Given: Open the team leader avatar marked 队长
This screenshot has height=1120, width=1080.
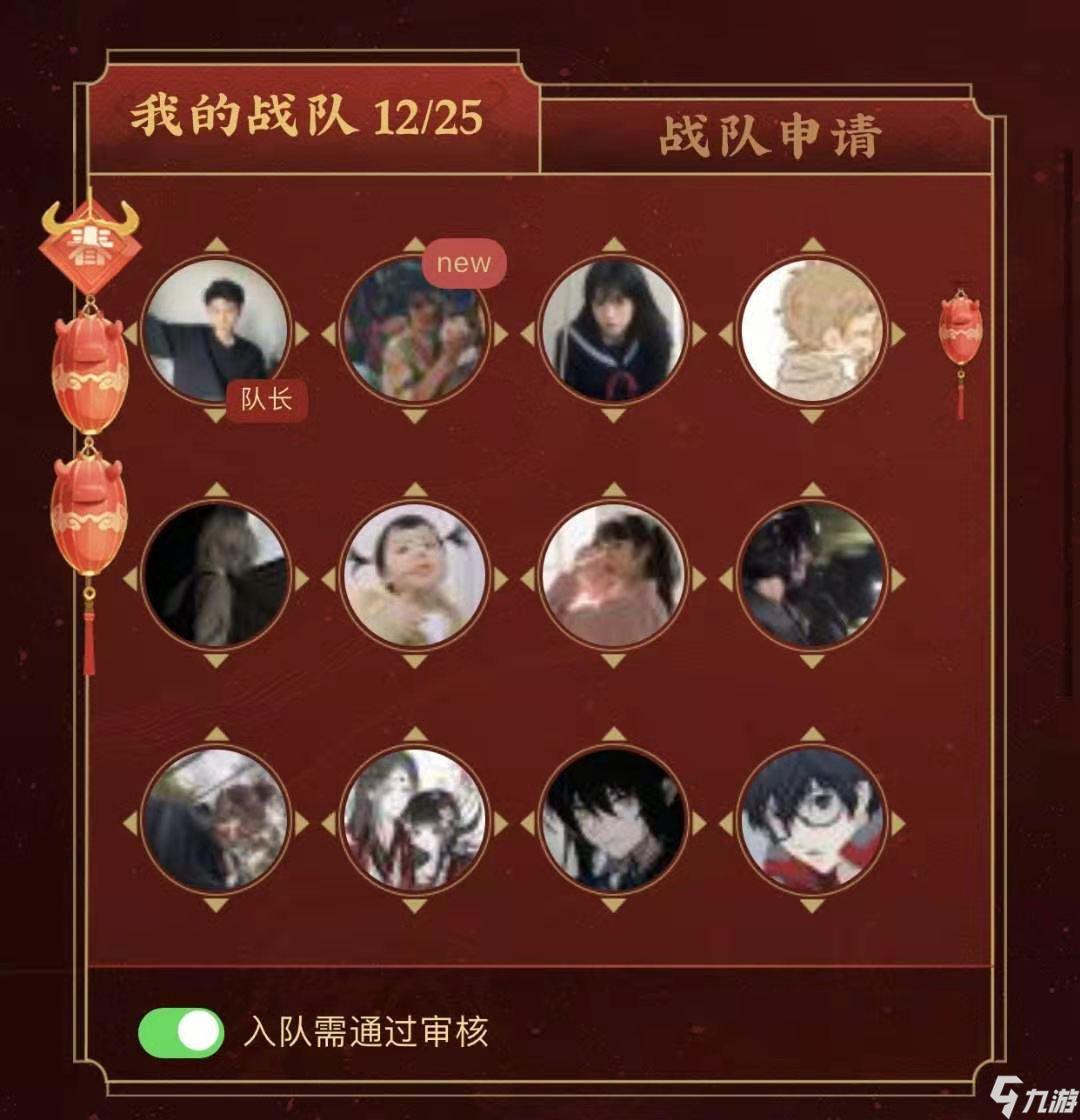Looking at the screenshot, I should [x=216, y=332].
